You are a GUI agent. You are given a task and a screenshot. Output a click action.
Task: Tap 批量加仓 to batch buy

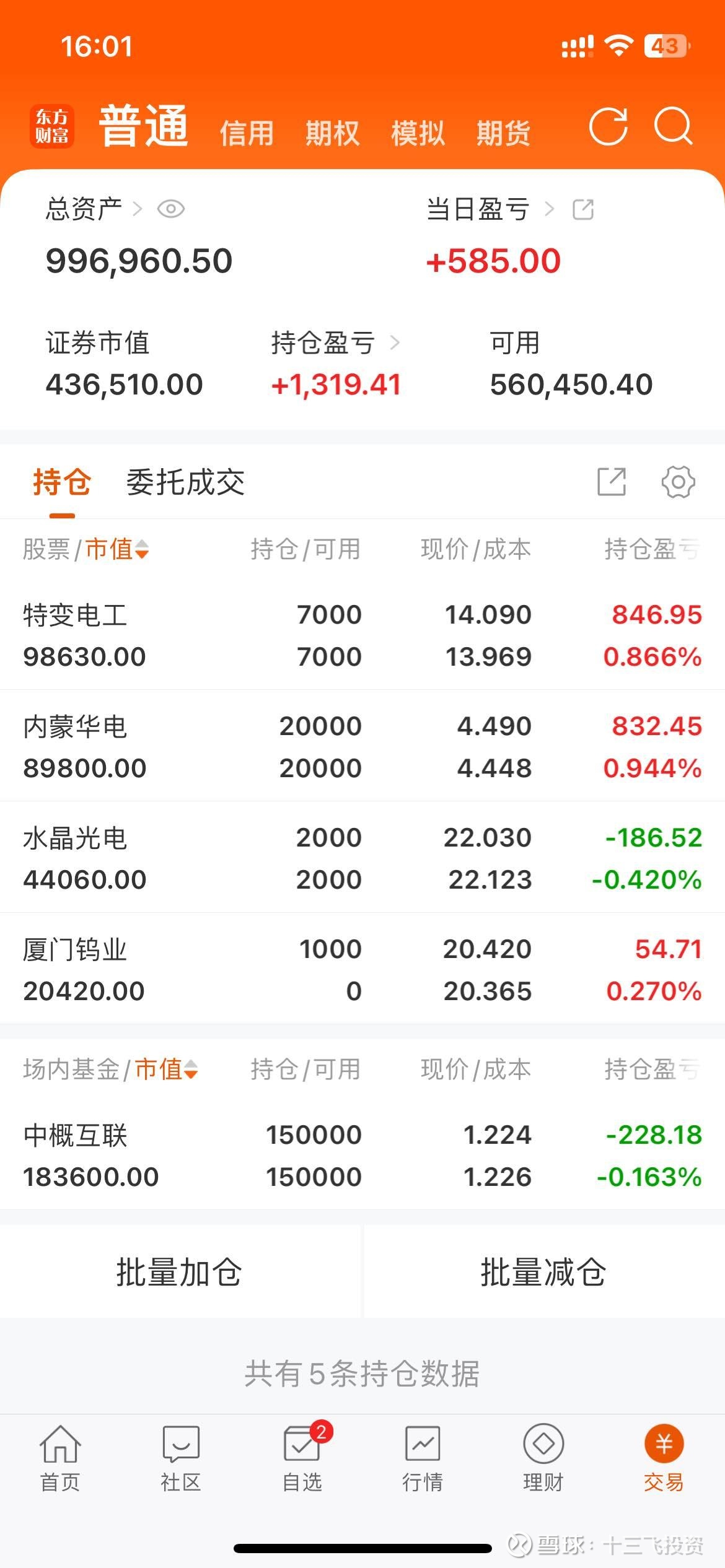click(179, 1273)
